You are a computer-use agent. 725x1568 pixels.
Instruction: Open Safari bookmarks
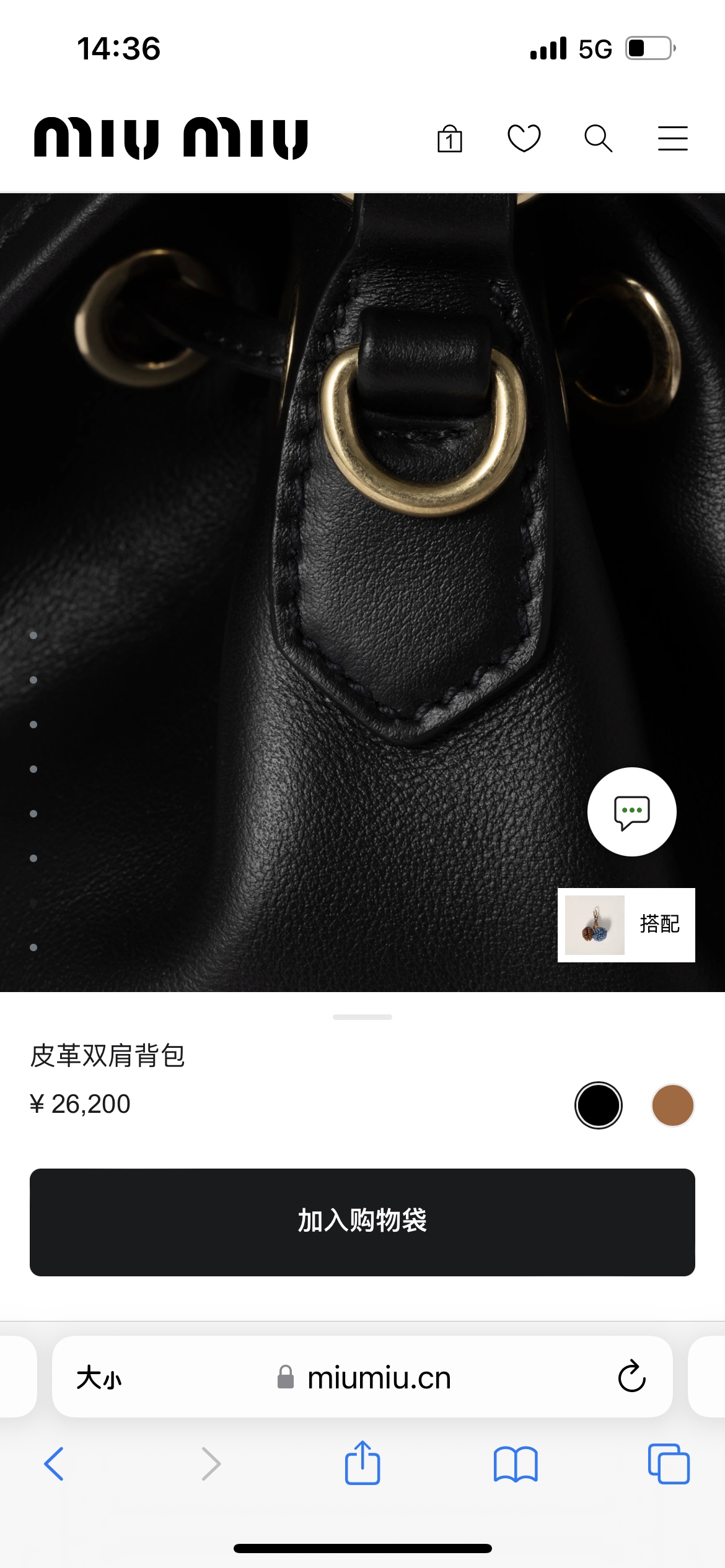point(516,1464)
